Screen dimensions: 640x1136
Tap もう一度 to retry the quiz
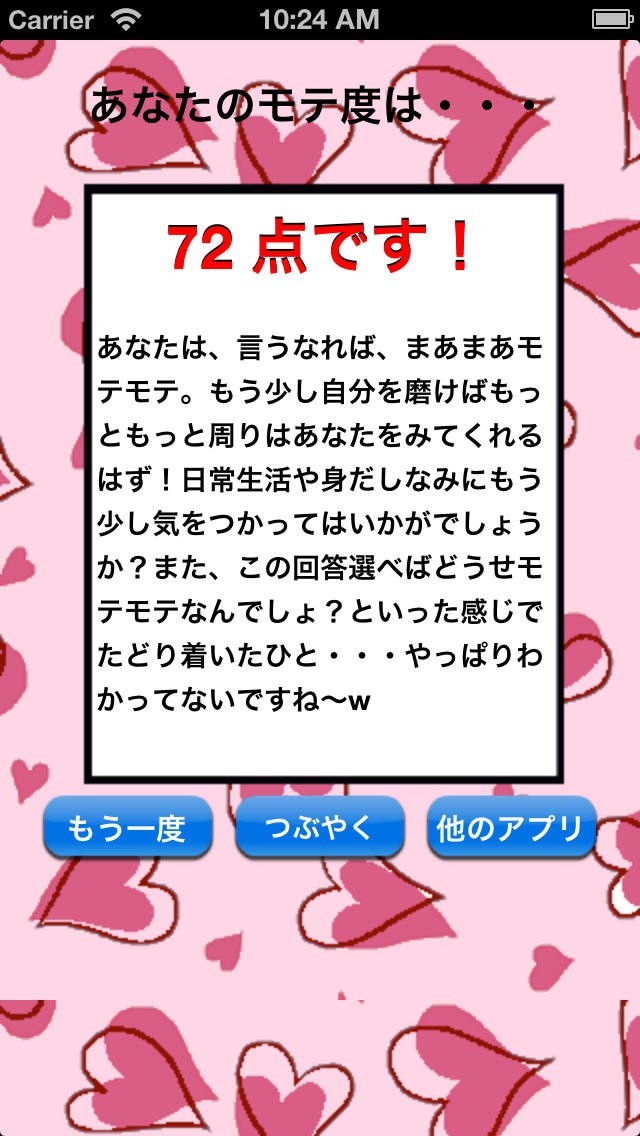click(127, 827)
